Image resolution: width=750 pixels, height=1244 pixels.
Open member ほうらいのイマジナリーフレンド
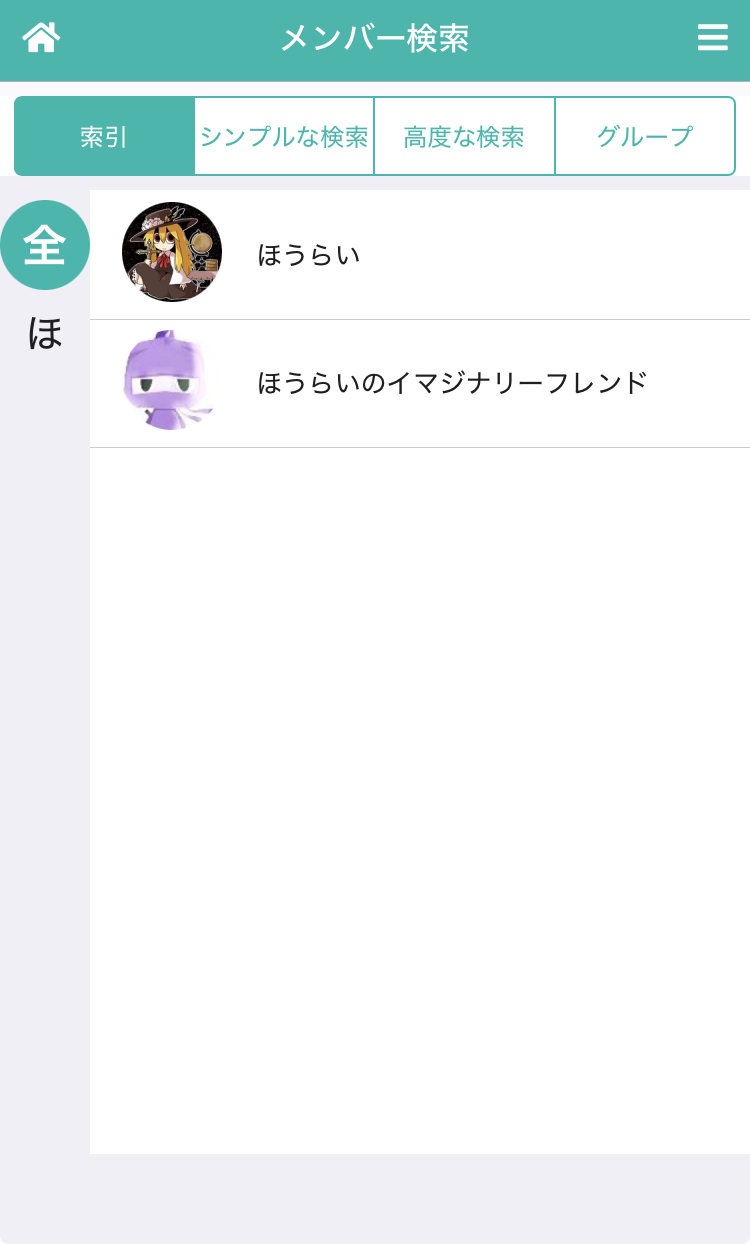(x=420, y=384)
